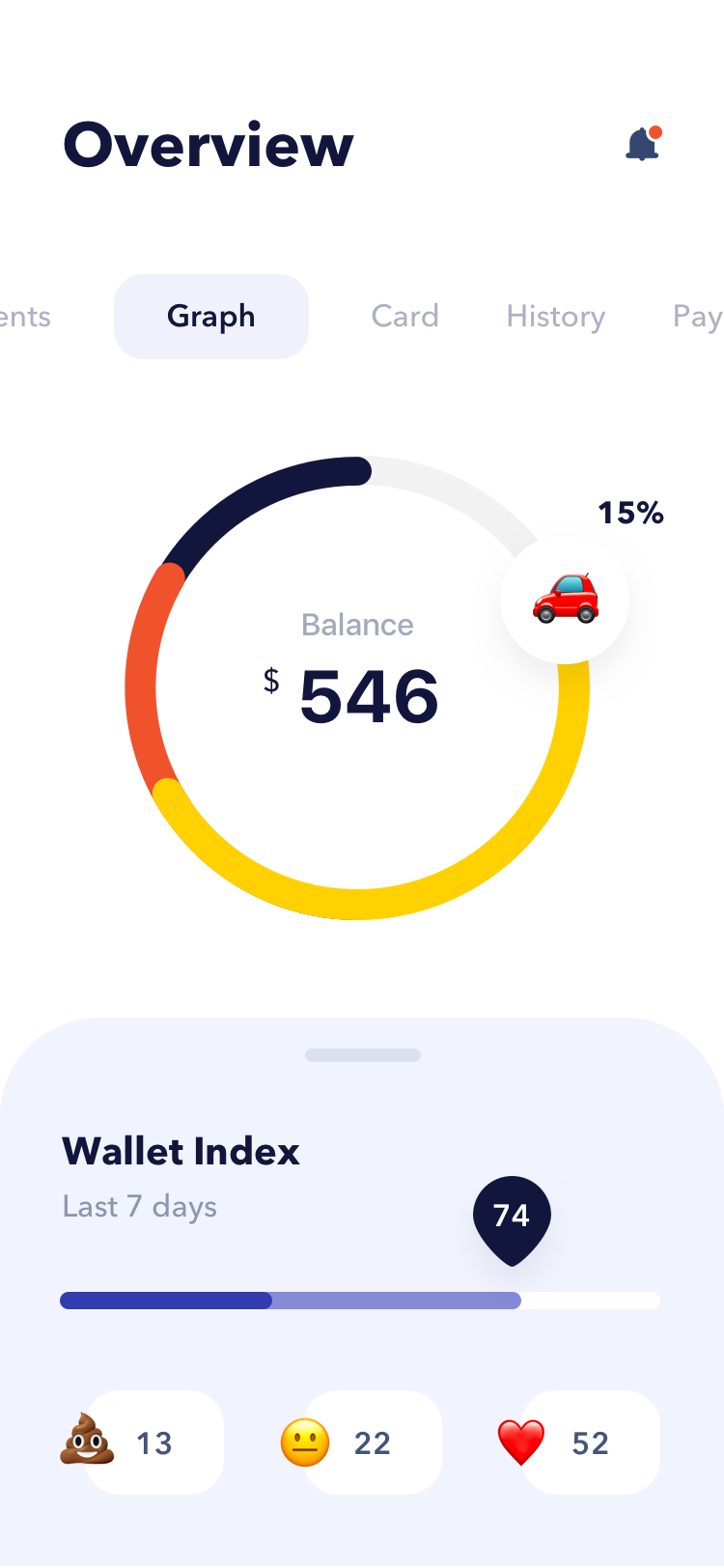Select the poop emoji chip showing 13
Screen dimensions: 724x1568
tap(142, 1442)
